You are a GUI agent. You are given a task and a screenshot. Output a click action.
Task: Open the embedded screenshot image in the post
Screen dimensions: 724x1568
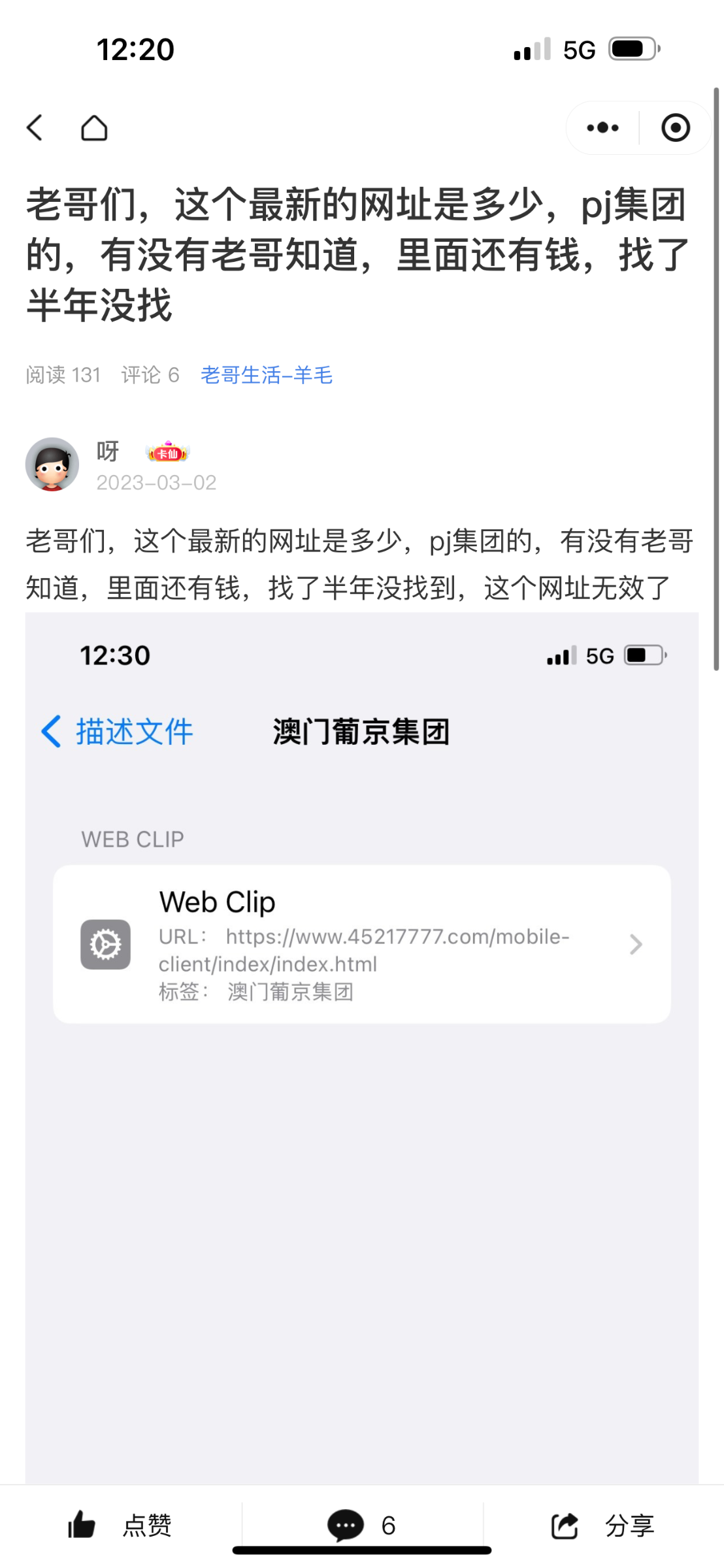(361, 1045)
